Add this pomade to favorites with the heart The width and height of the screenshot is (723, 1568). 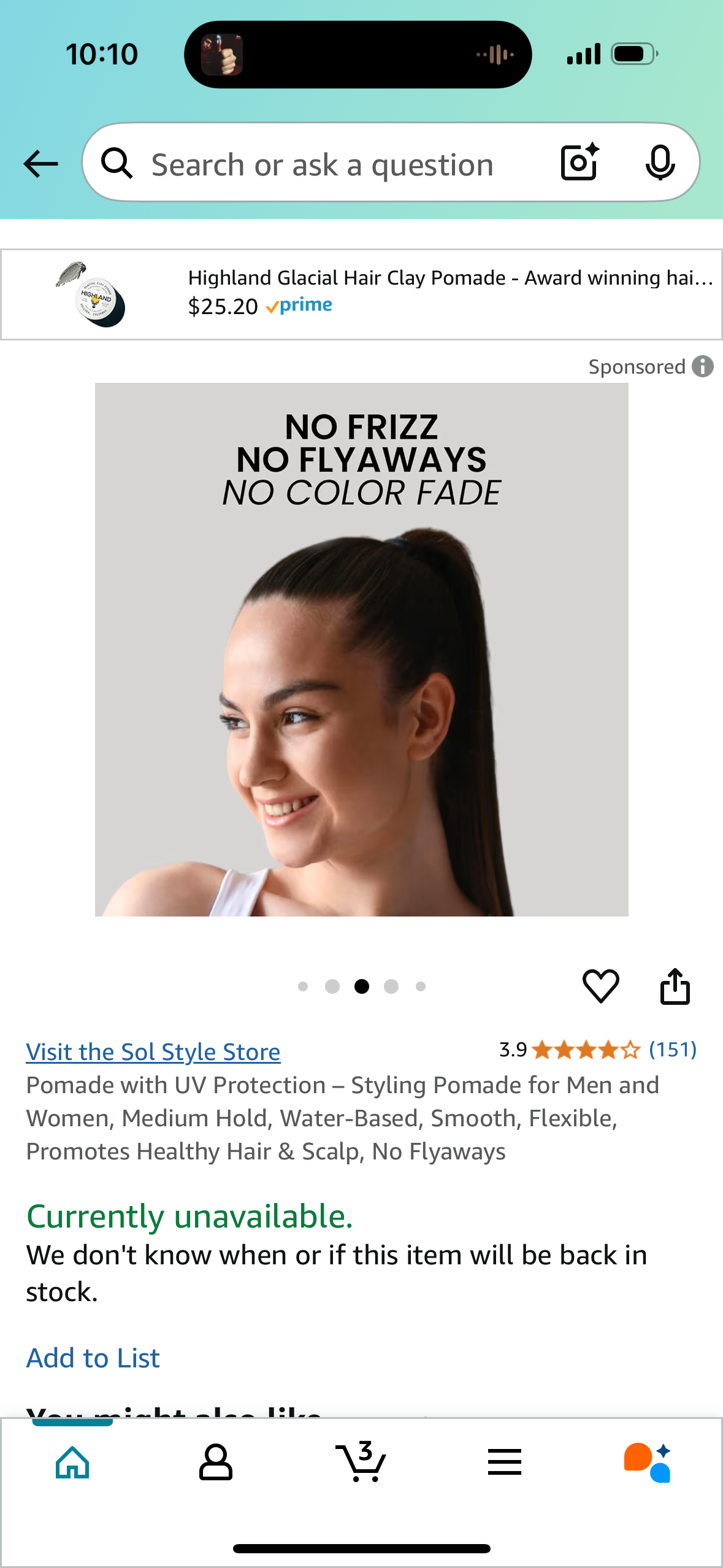pyautogui.click(x=600, y=986)
